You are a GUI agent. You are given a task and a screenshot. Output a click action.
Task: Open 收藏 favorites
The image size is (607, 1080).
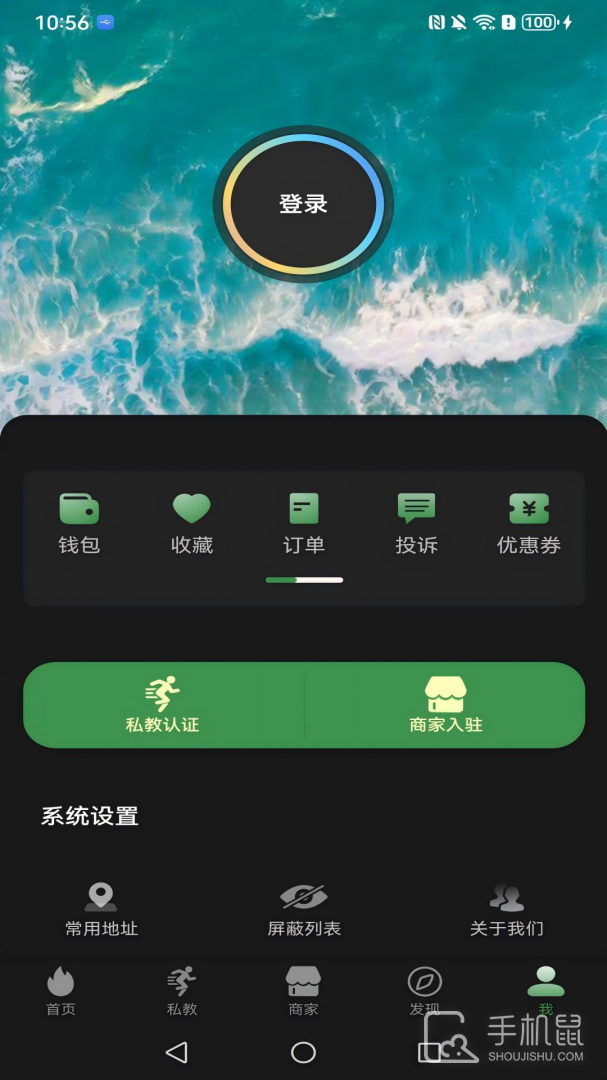click(x=191, y=523)
